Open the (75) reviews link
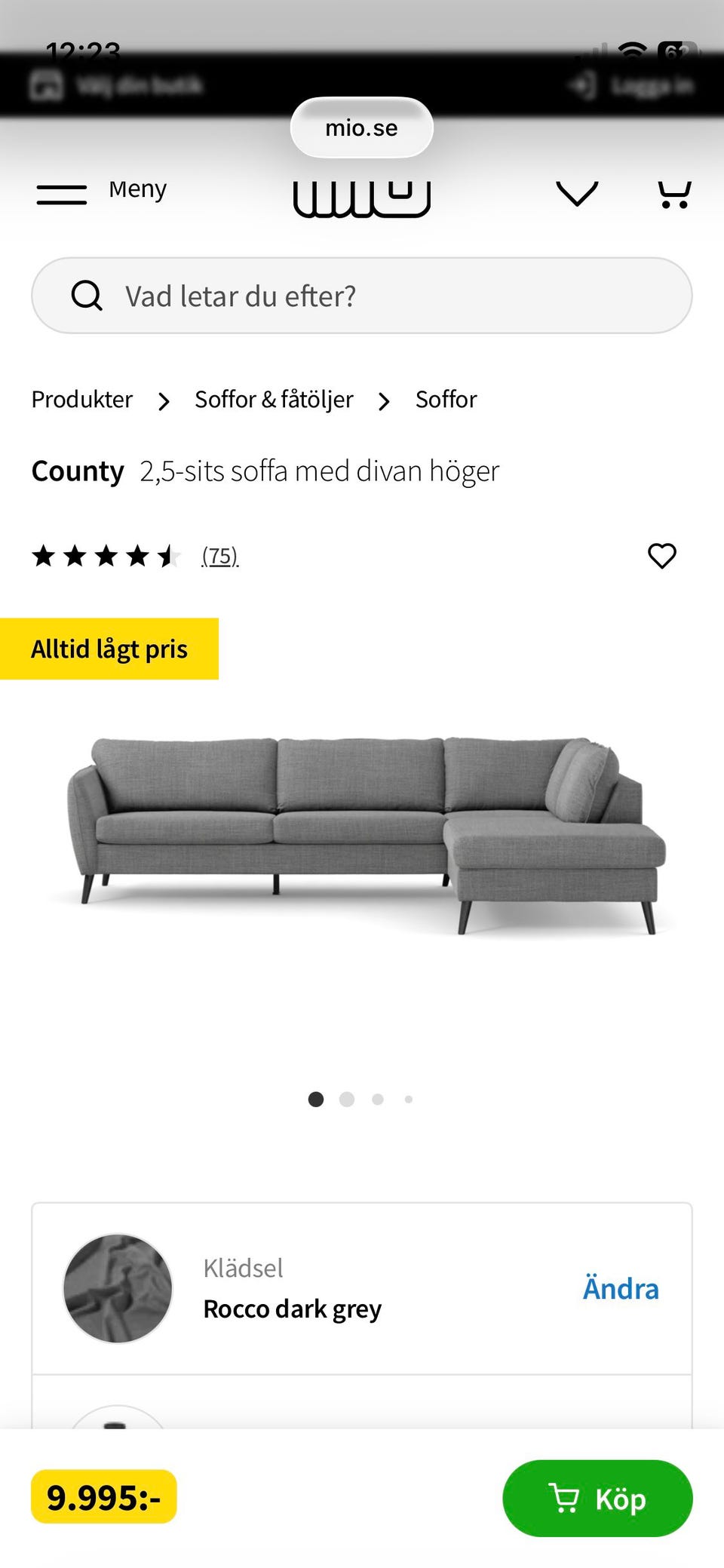The height and width of the screenshot is (1568, 724). [219, 556]
